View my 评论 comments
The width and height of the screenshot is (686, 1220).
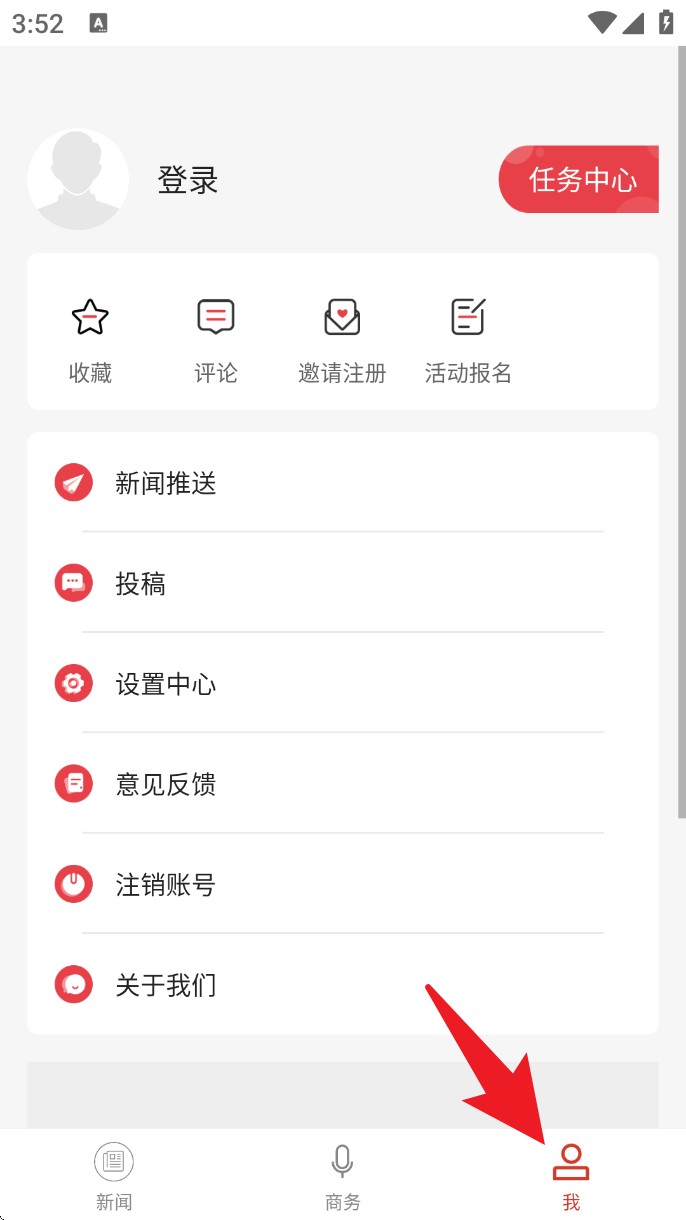[x=216, y=341]
